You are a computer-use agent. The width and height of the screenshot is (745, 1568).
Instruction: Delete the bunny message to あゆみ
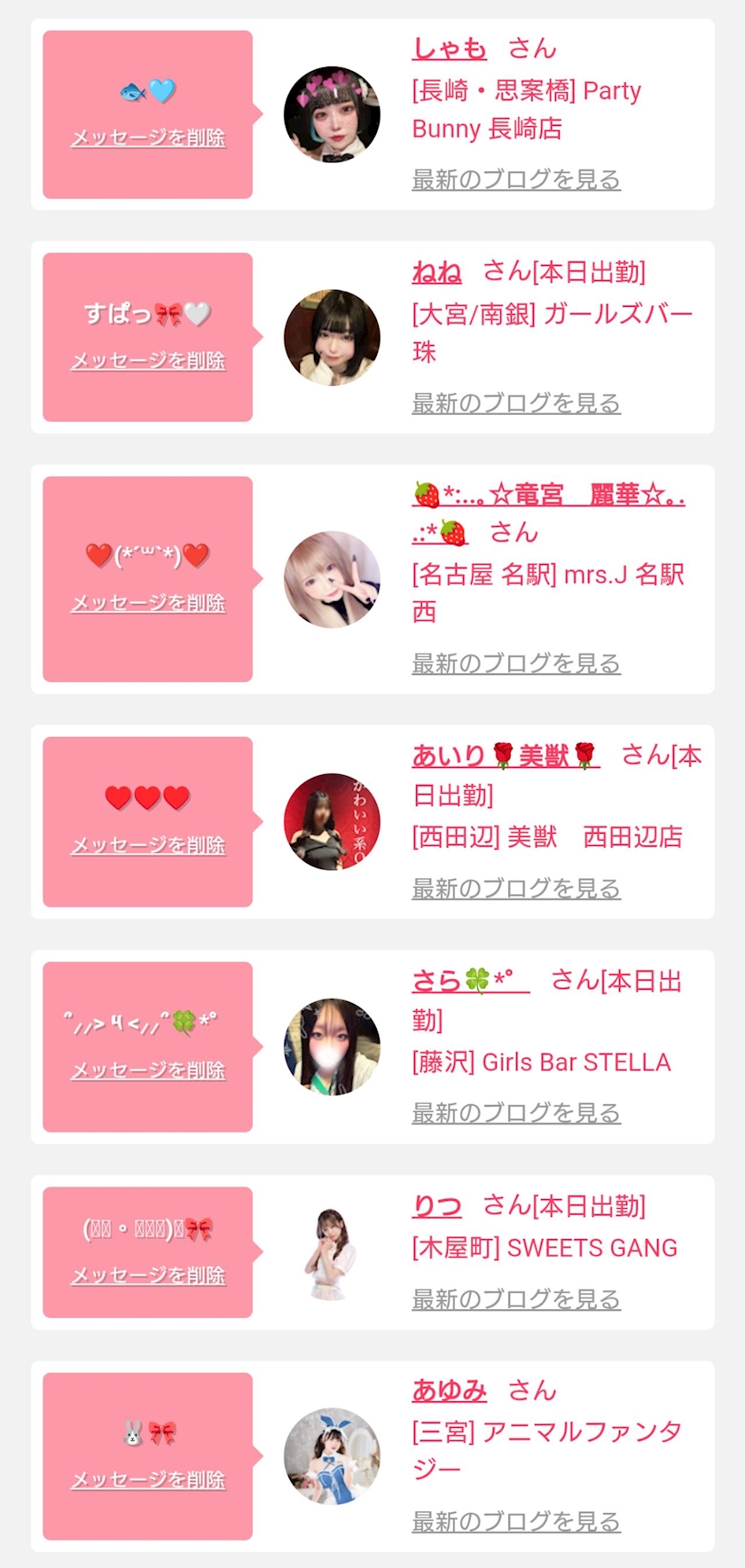(x=148, y=1479)
